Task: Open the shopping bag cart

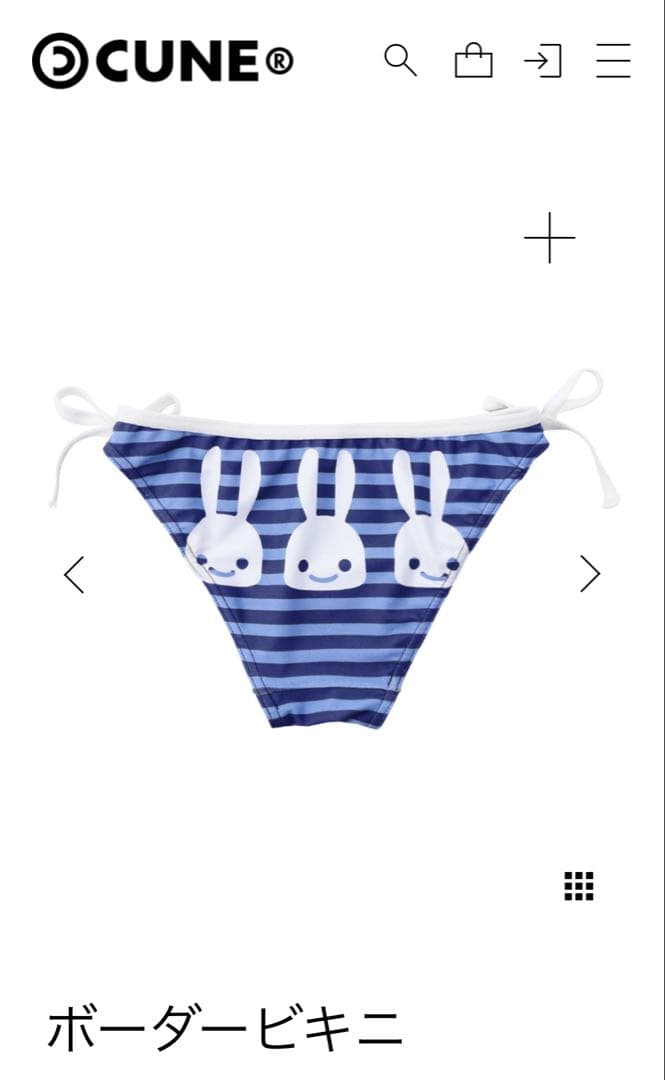Action: [x=474, y=61]
